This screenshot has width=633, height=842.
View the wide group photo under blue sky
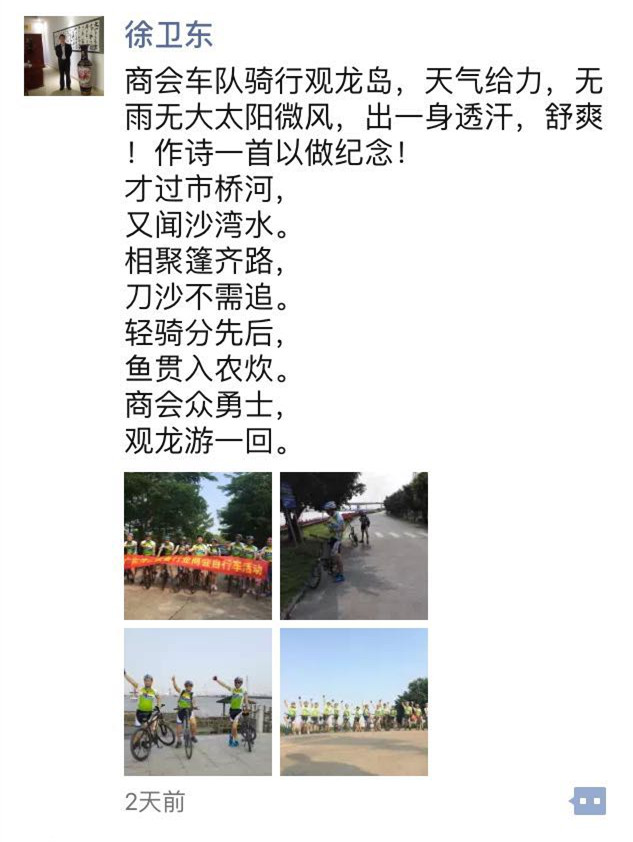[354, 702]
